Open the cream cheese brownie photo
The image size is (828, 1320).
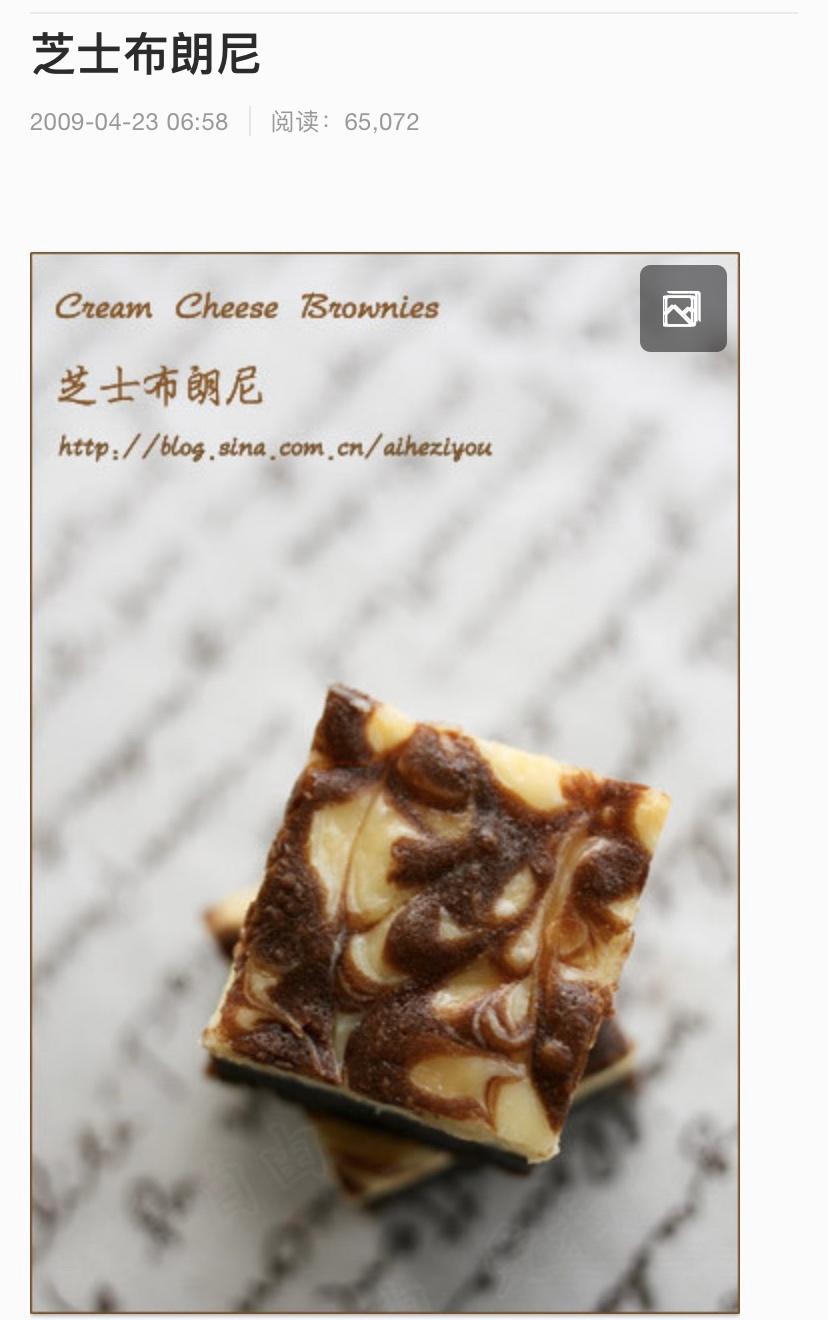point(385,783)
